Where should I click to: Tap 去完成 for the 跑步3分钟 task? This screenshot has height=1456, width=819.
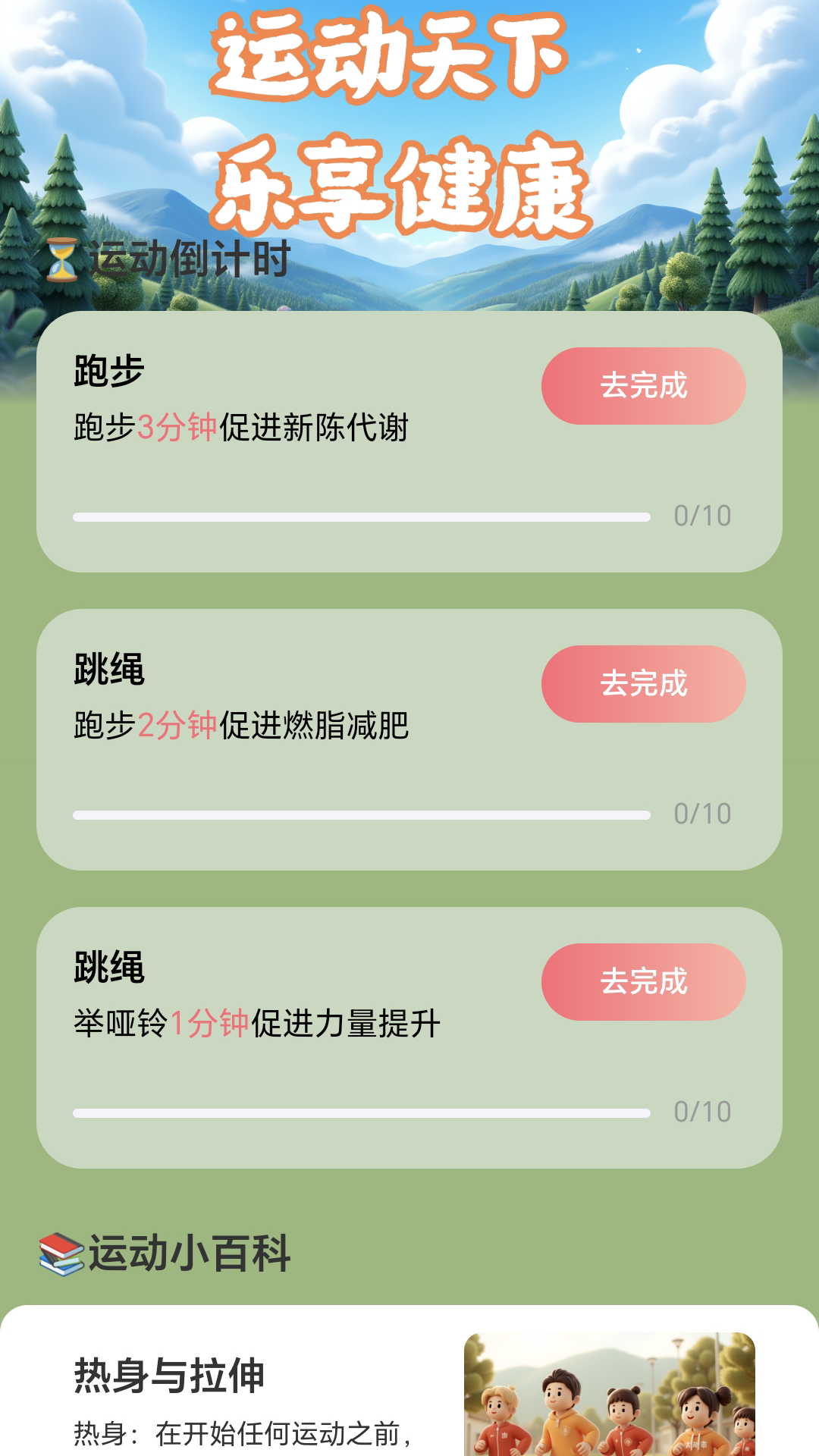(x=643, y=386)
